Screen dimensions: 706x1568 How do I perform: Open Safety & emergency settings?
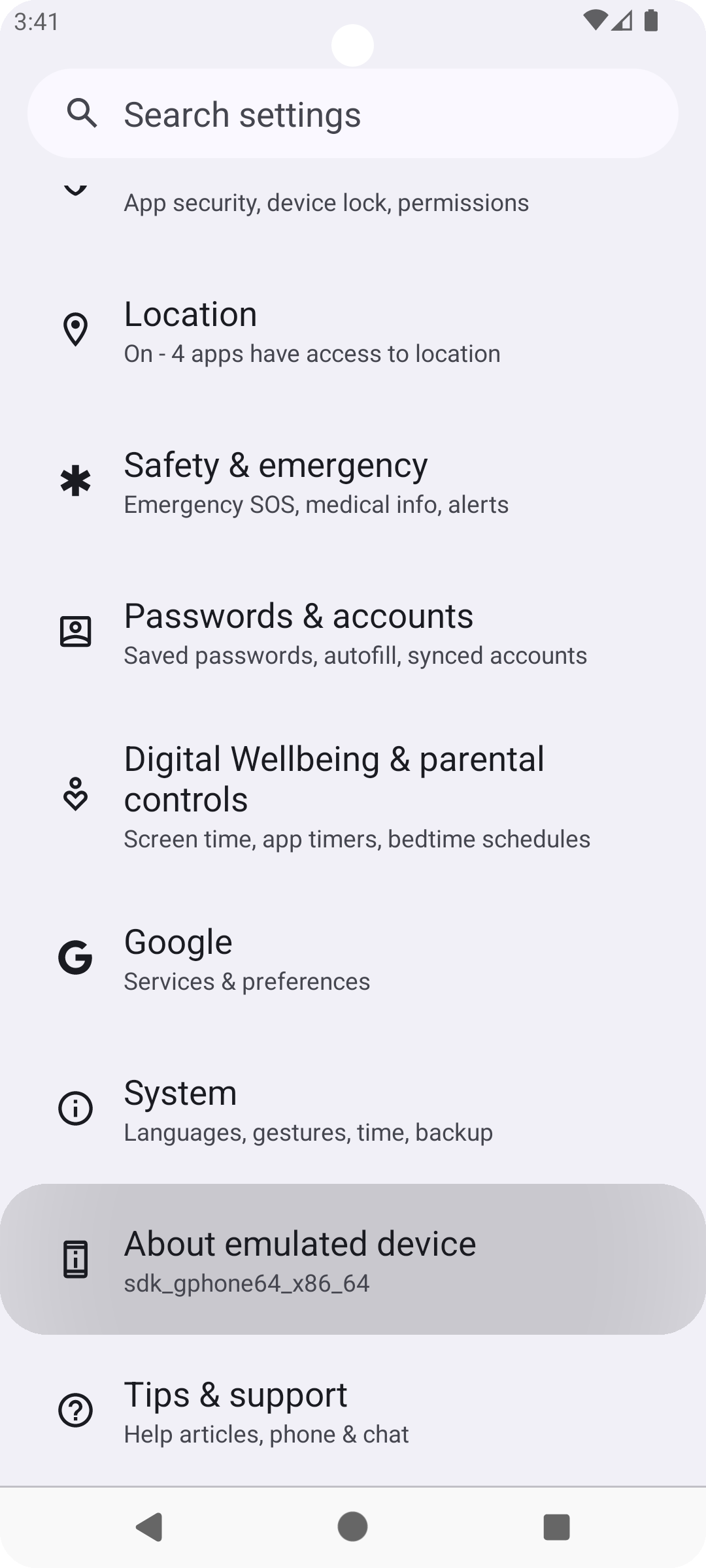[x=353, y=483]
